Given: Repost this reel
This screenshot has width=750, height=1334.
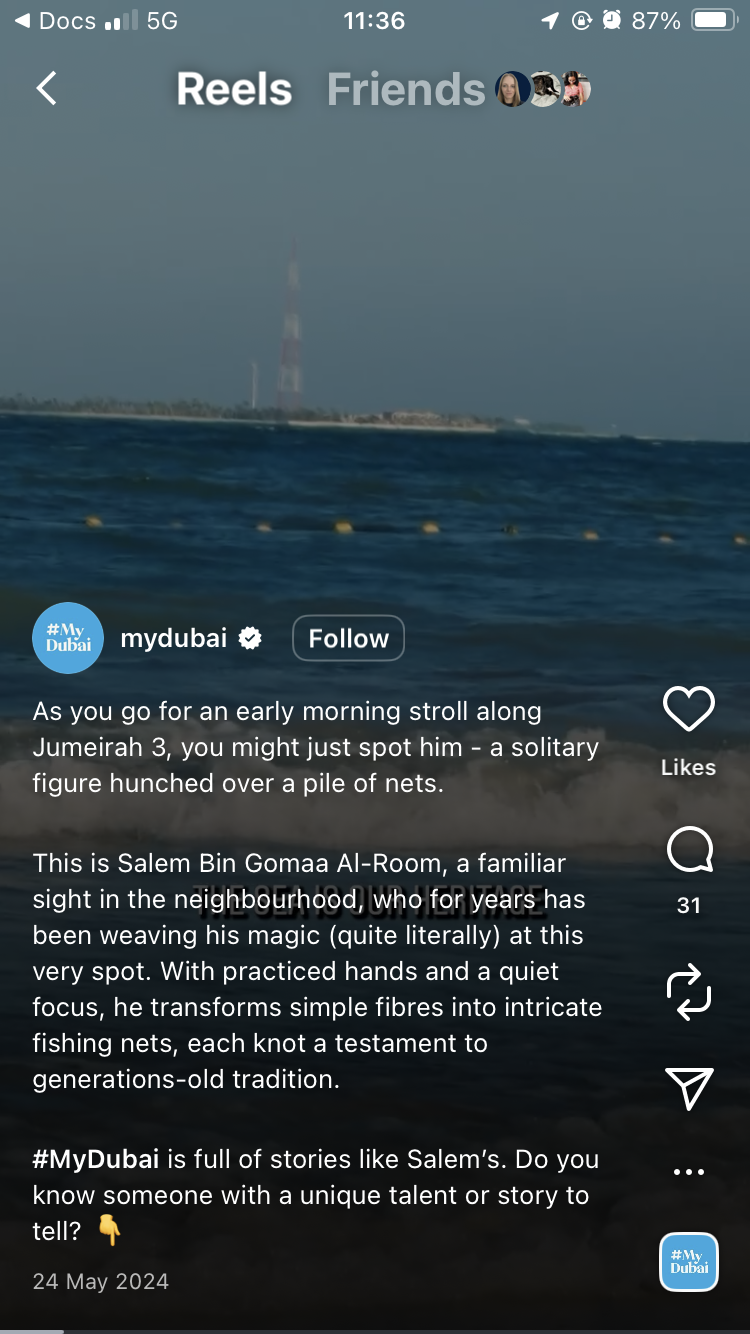Looking at the screenshot, I should pos(689,993).
